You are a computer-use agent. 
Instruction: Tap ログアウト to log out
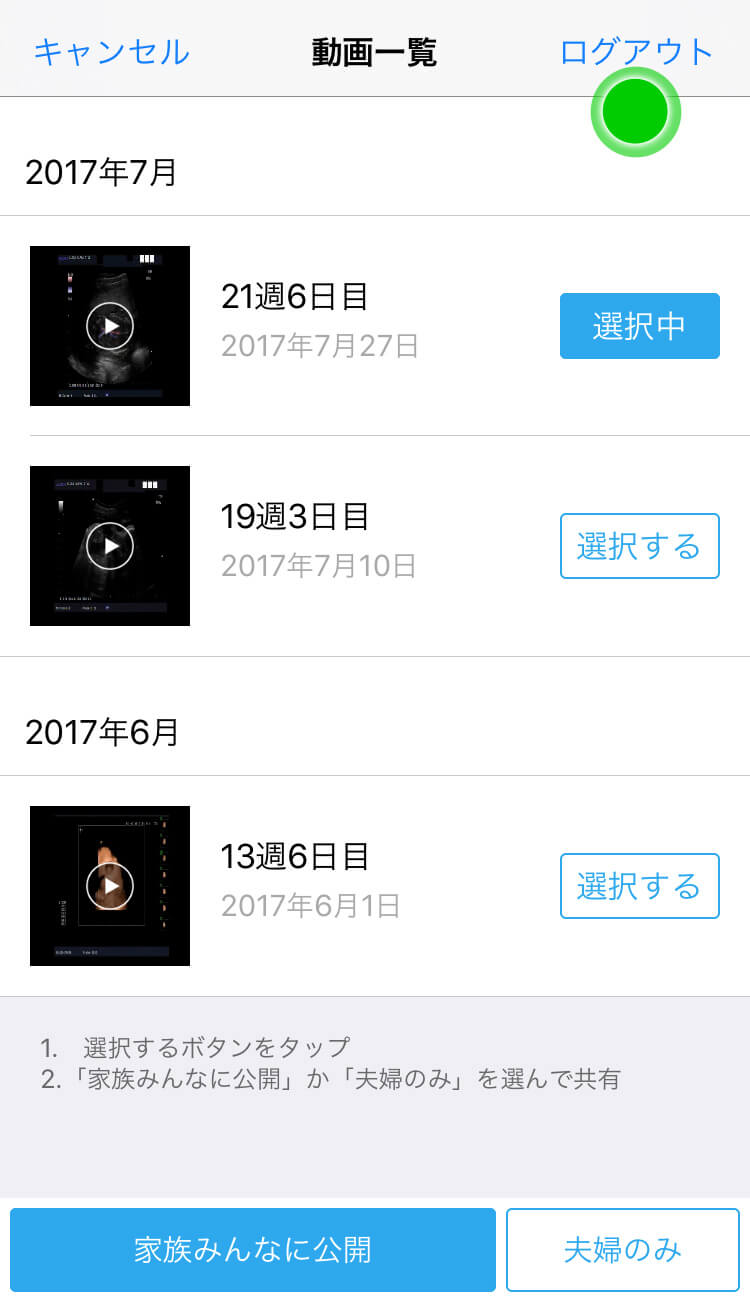pyautogui.click(x=637, y=51)
